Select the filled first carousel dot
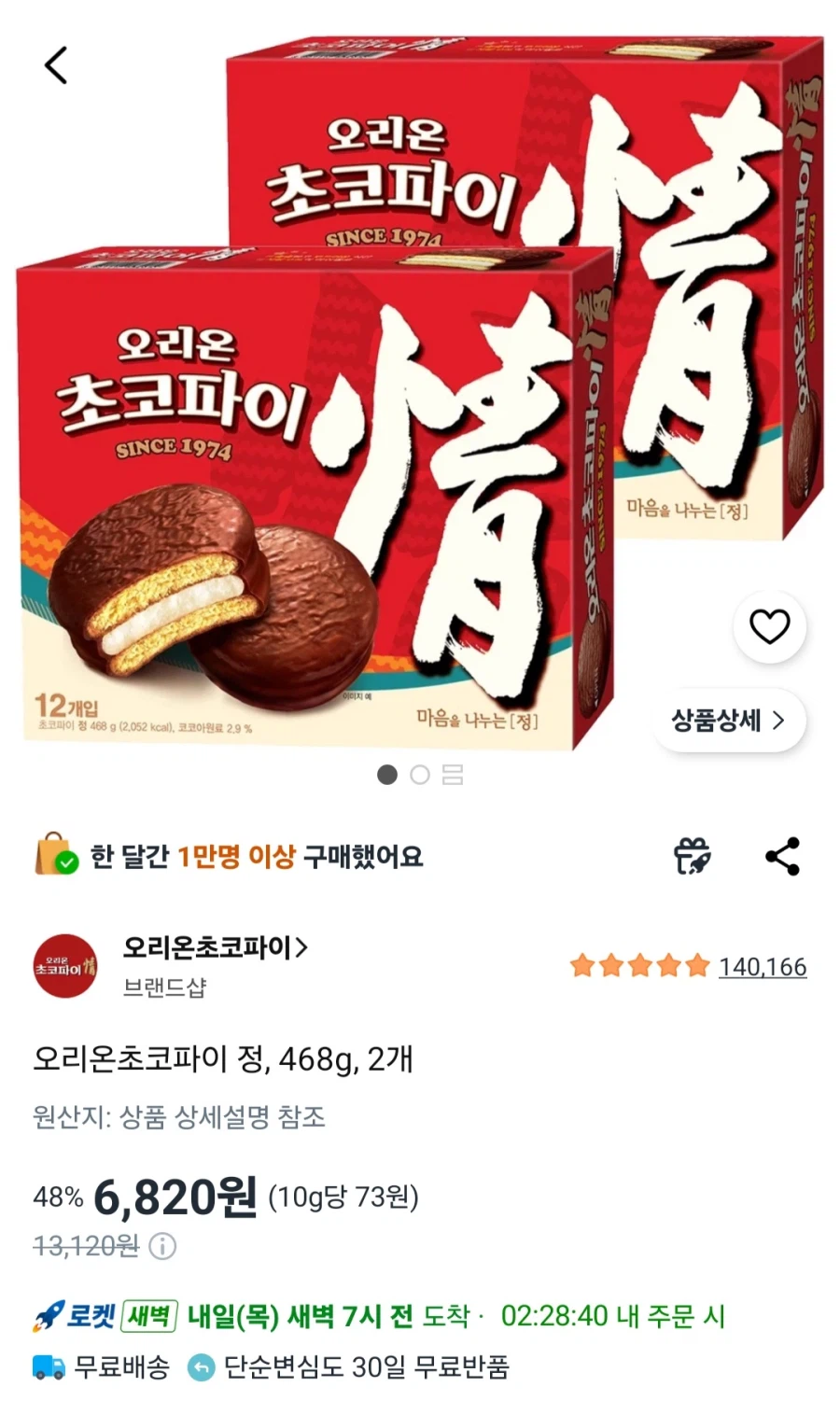Screen dimensions: 840x1415 coord(387,775)
